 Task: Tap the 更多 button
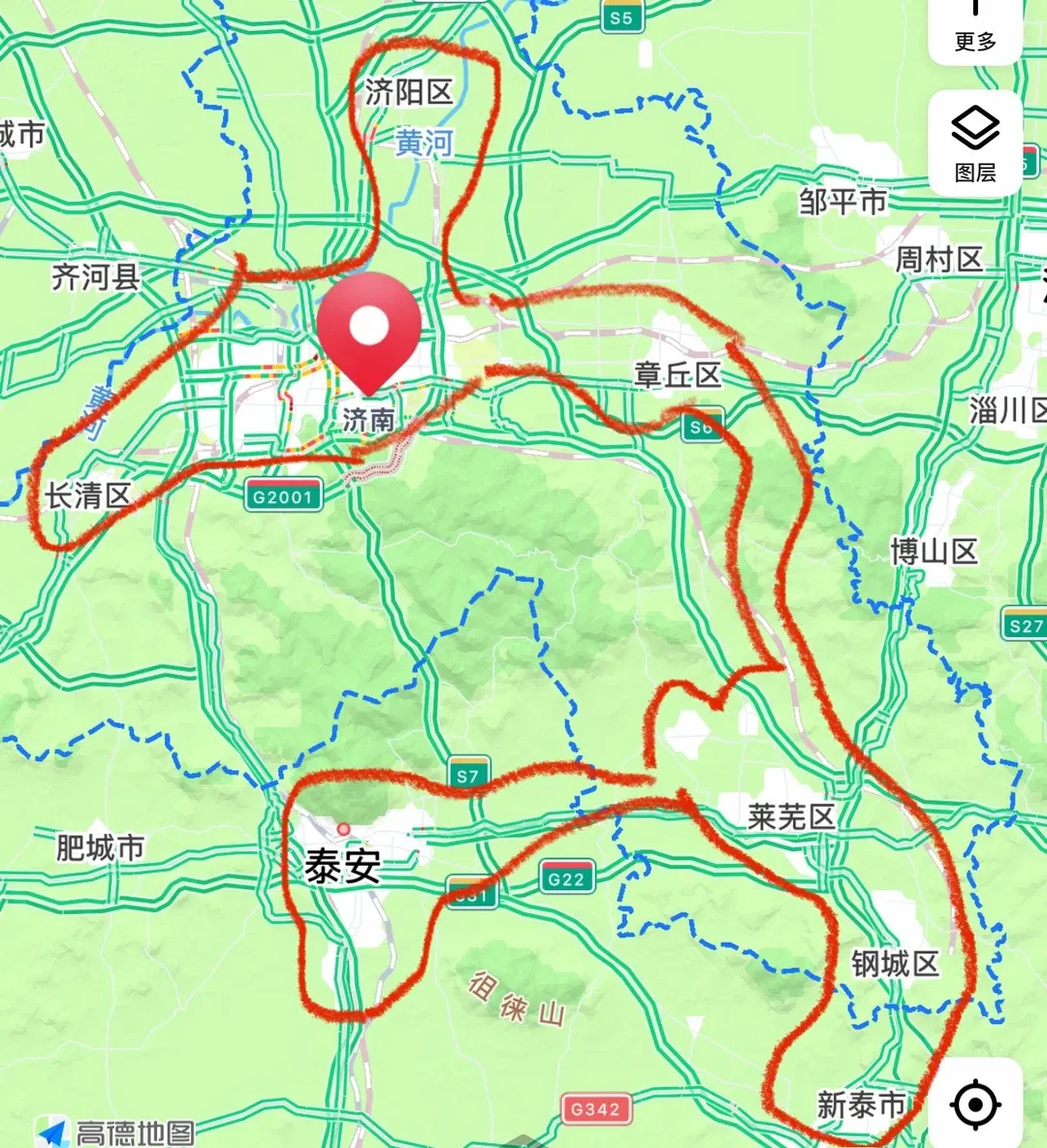pyautogui.click(x=975, y=29)
